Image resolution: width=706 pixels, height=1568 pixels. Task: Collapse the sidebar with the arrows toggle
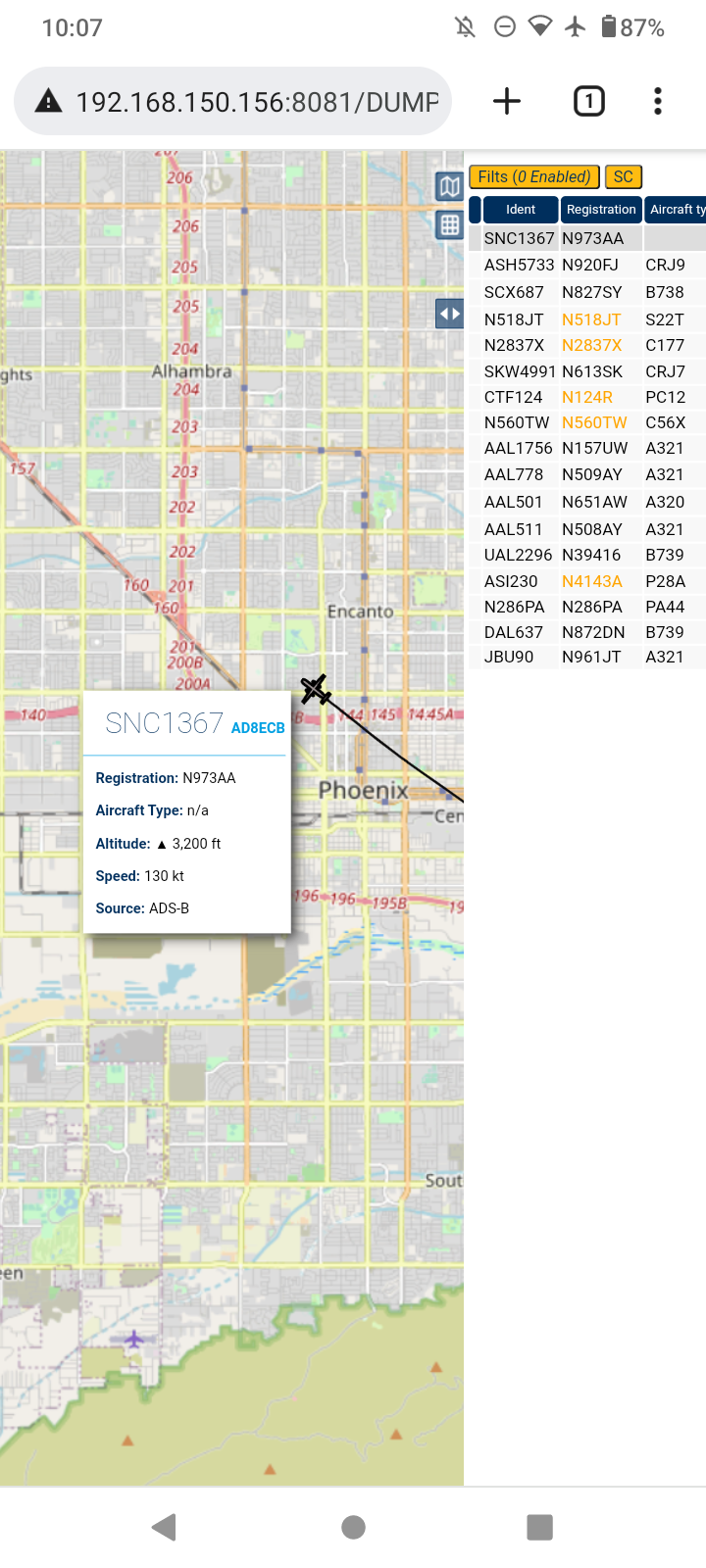[449, 314]
